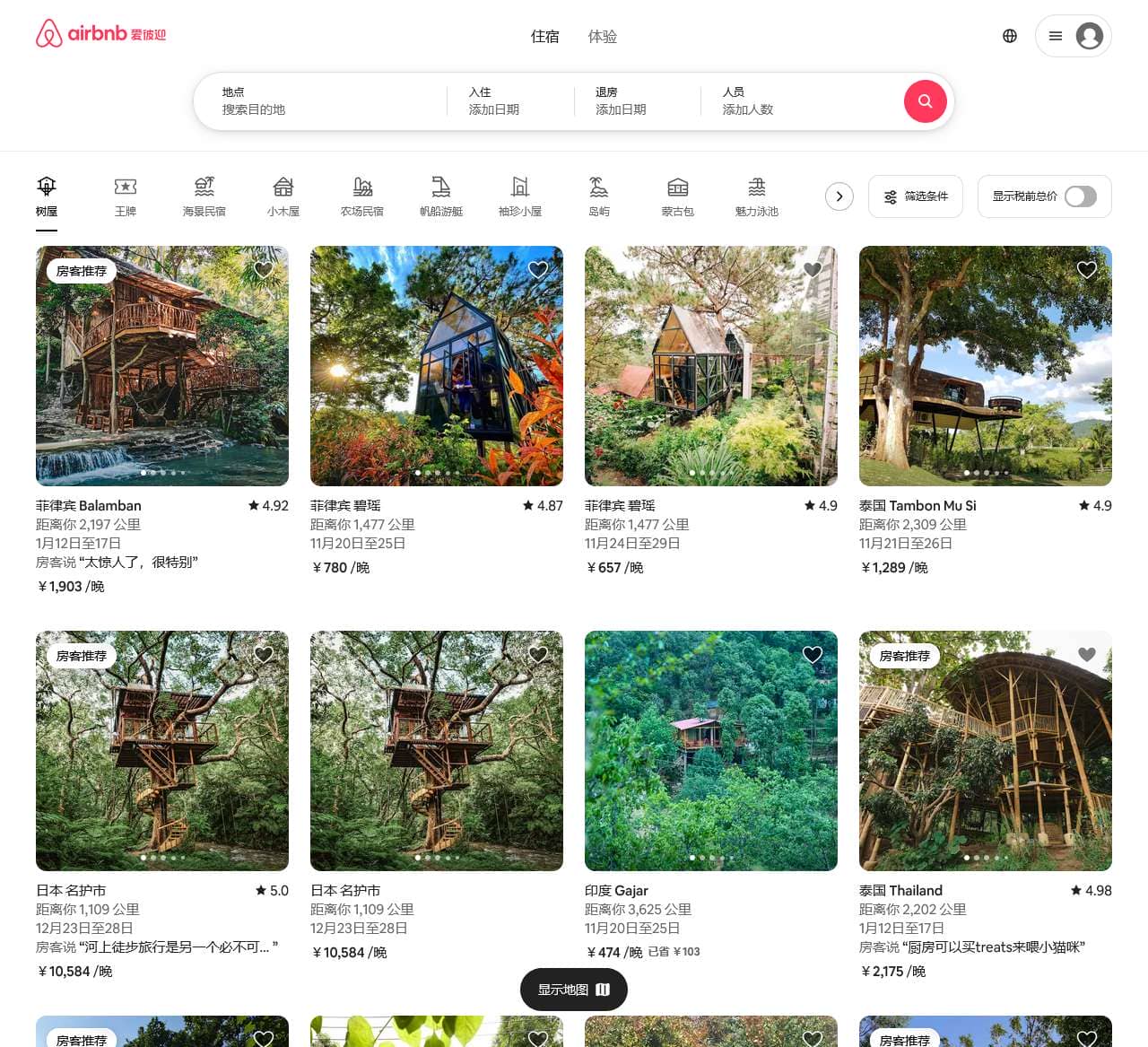Viewport: 1148px width, 1047px height.
Task: Add guests under 人员
Action: 789,101
